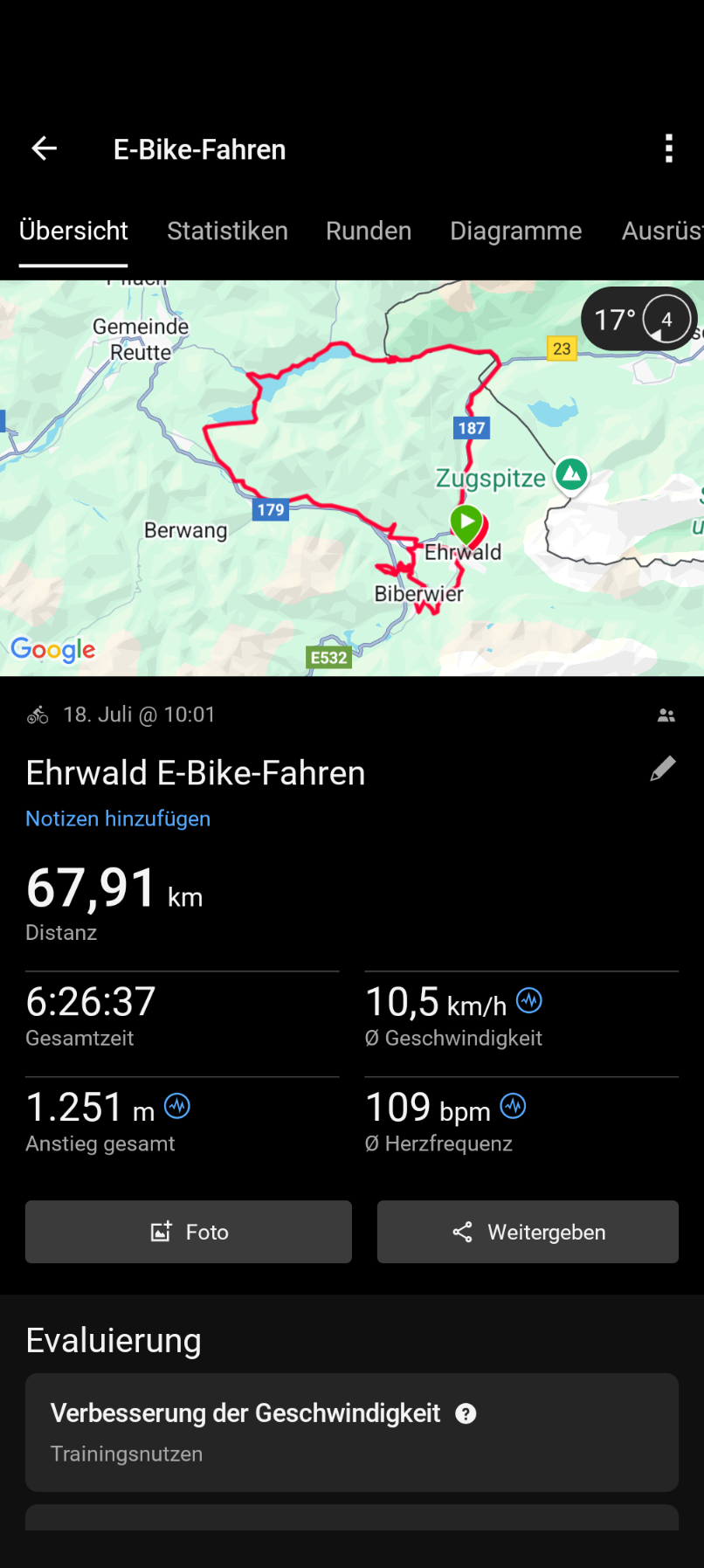
Task: Show help for Verbesserung der Geschwindigkeit
Action: (466, 1413)
